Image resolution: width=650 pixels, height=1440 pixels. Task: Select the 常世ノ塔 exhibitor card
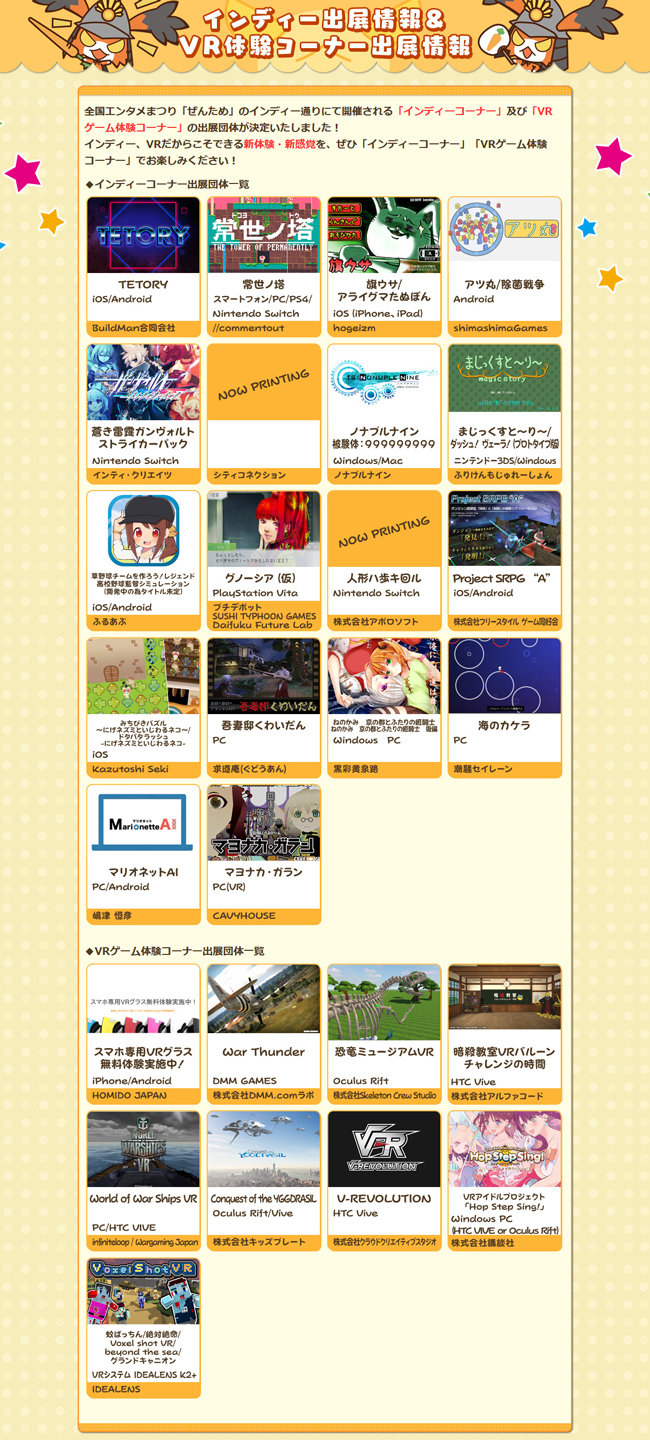pos(264,266)
